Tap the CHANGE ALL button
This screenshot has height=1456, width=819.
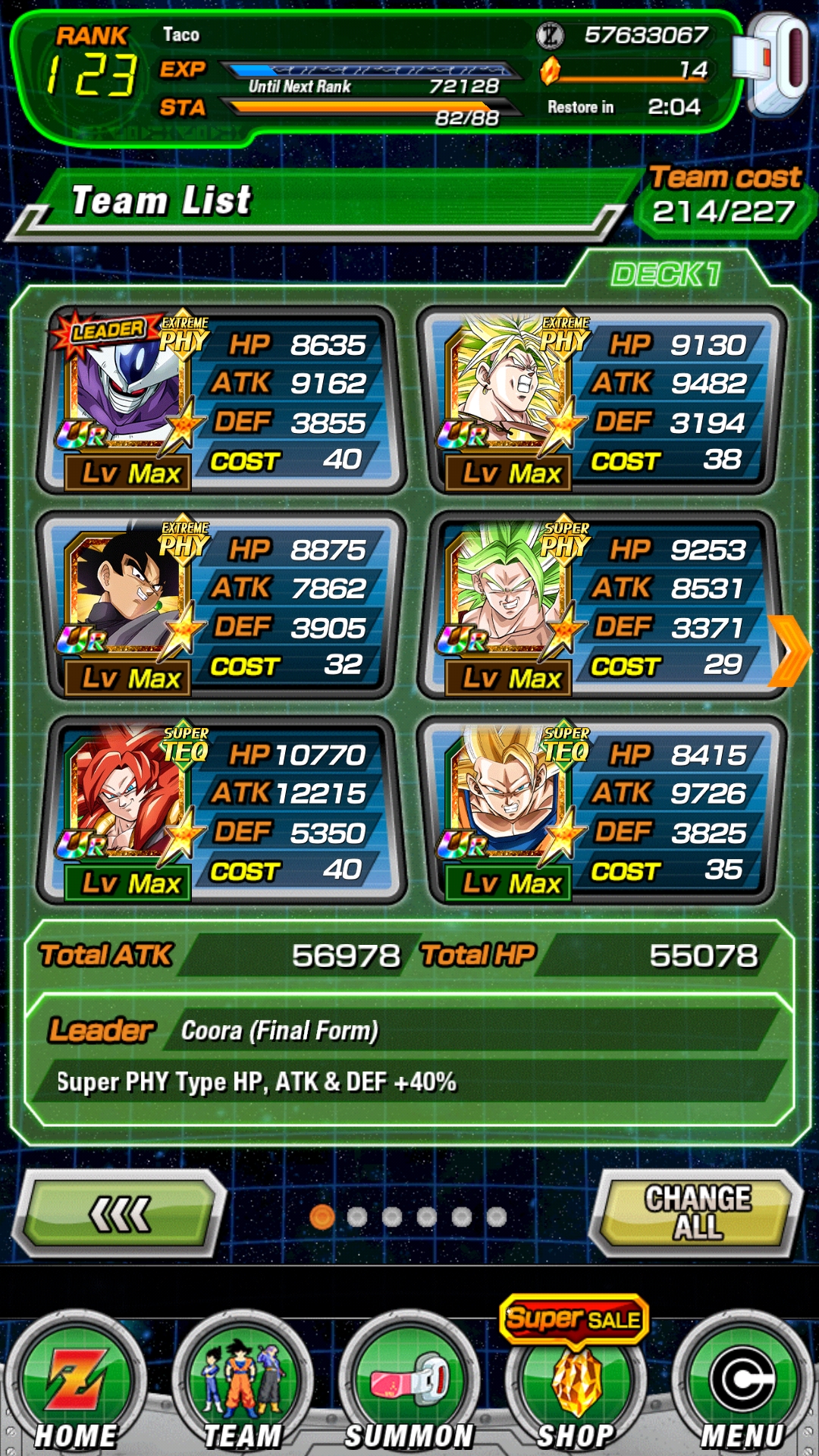pos(696,1212)
